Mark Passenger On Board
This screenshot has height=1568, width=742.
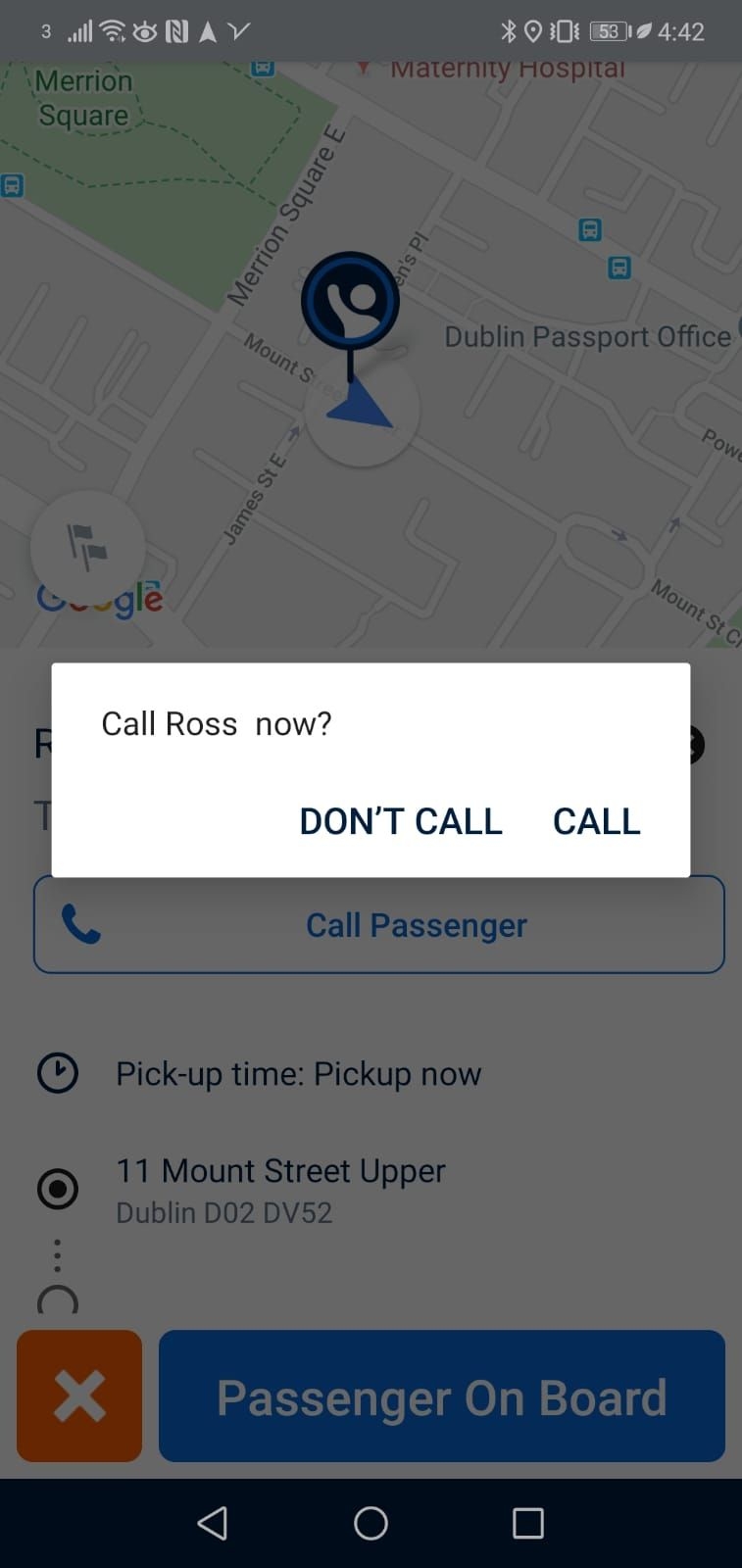(x=441, y=1396)
